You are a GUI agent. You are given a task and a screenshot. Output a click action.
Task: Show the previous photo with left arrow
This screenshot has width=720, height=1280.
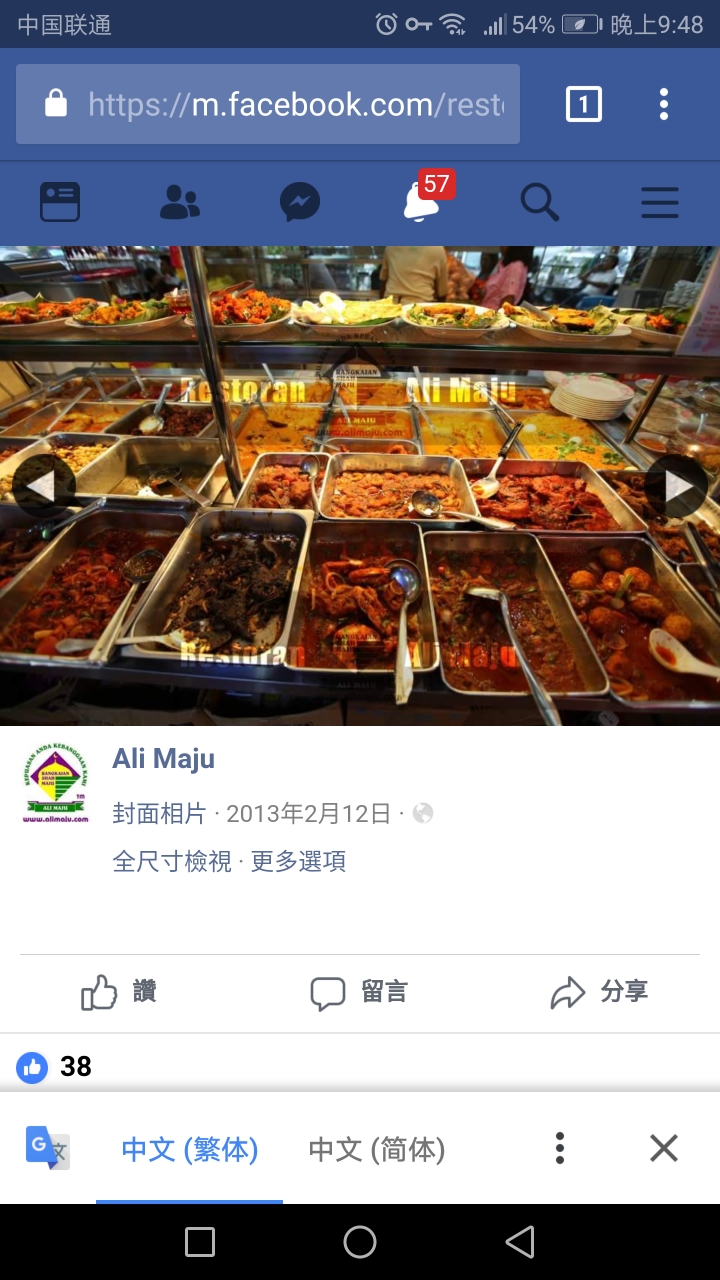[x=40, y=486]
